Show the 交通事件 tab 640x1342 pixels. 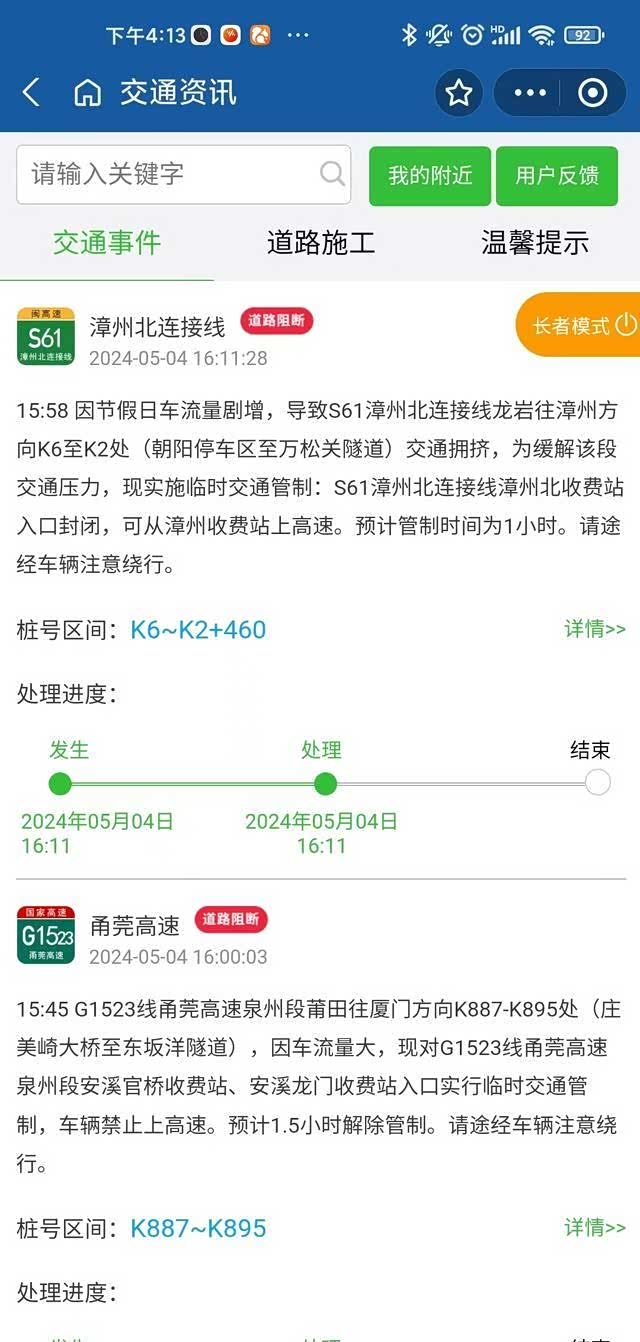tap(107, 242)
